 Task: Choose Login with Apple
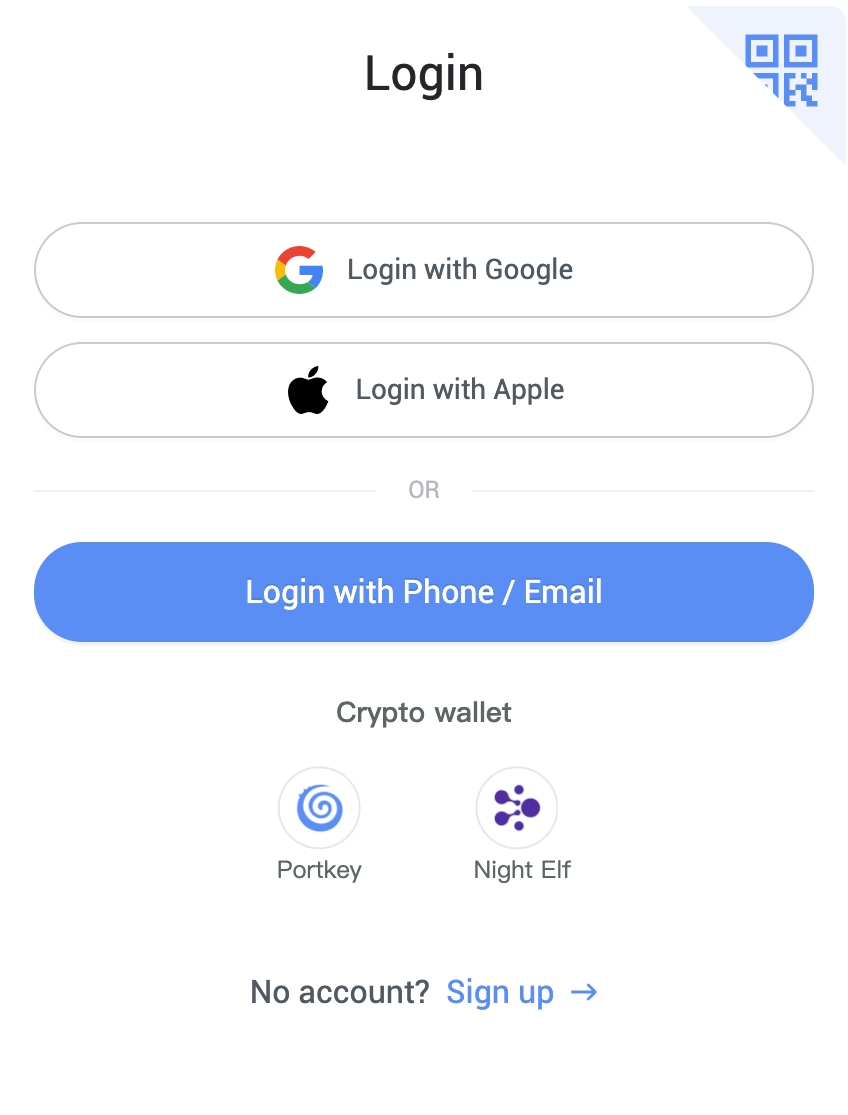(424, 389)
